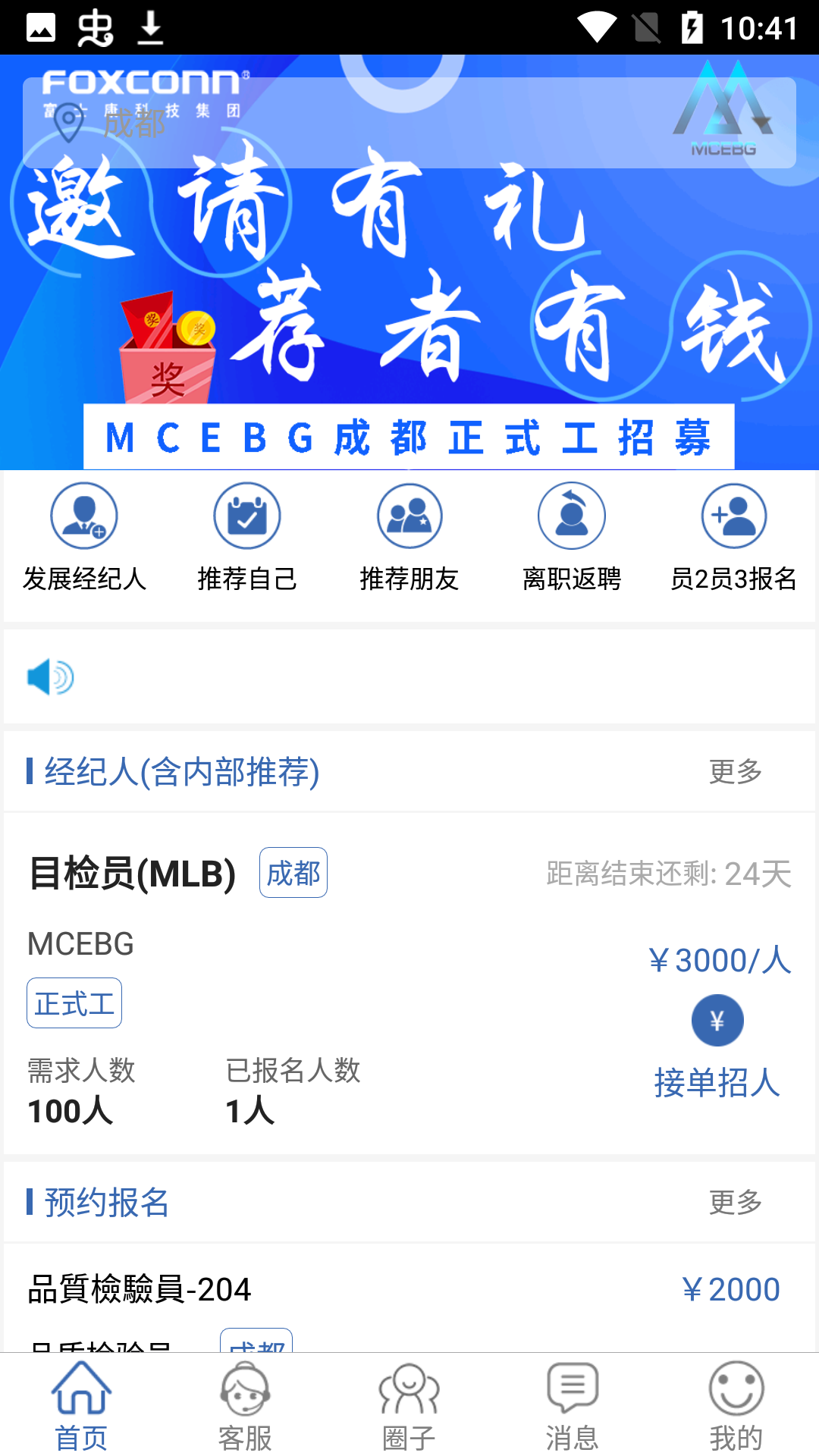View more in 经纪人(含内部推荐) section
The width and height of the screenshot is (819, 1456).
[735, 772]
